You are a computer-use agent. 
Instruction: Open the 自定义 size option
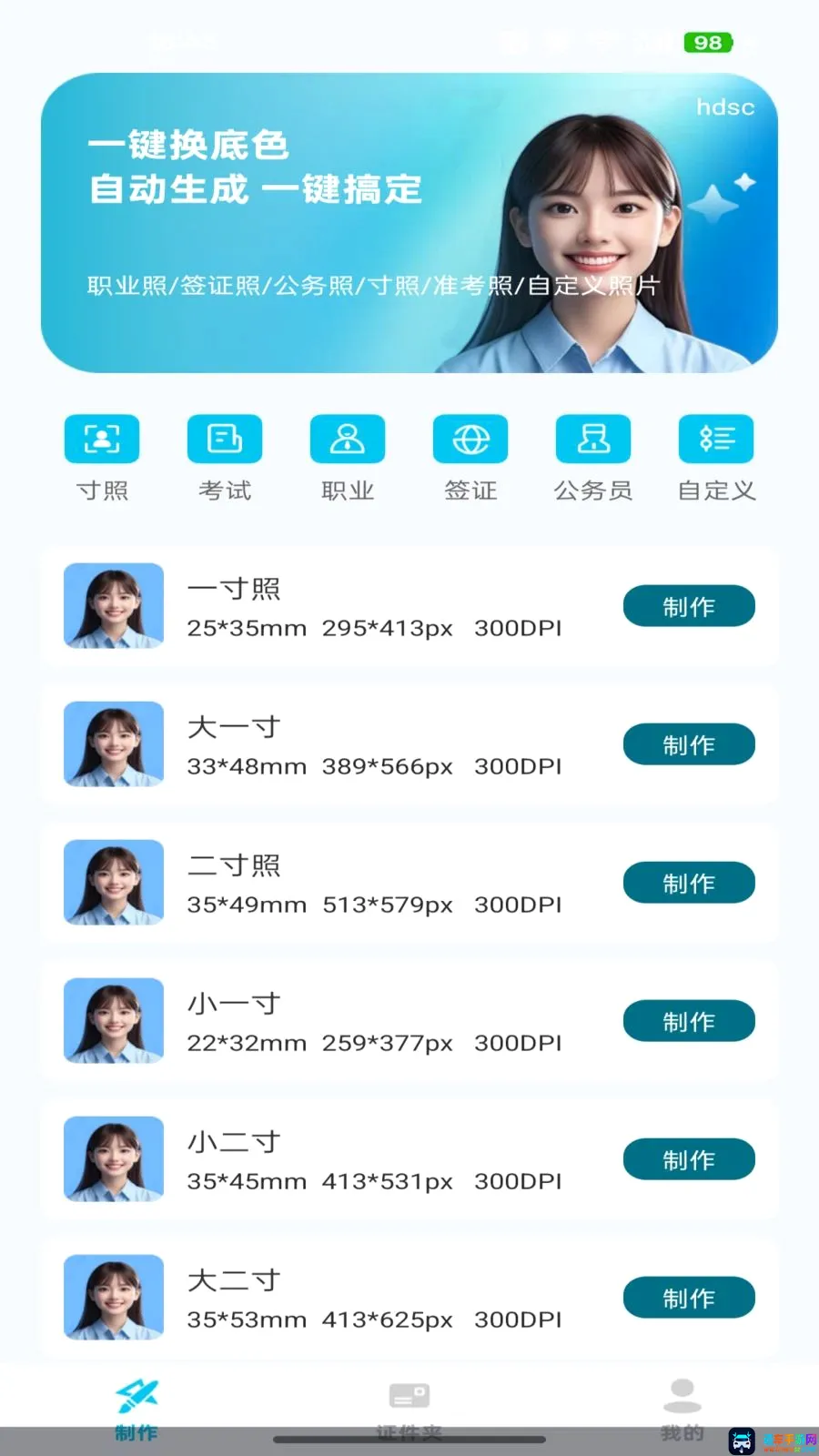[x=716, y=459]
